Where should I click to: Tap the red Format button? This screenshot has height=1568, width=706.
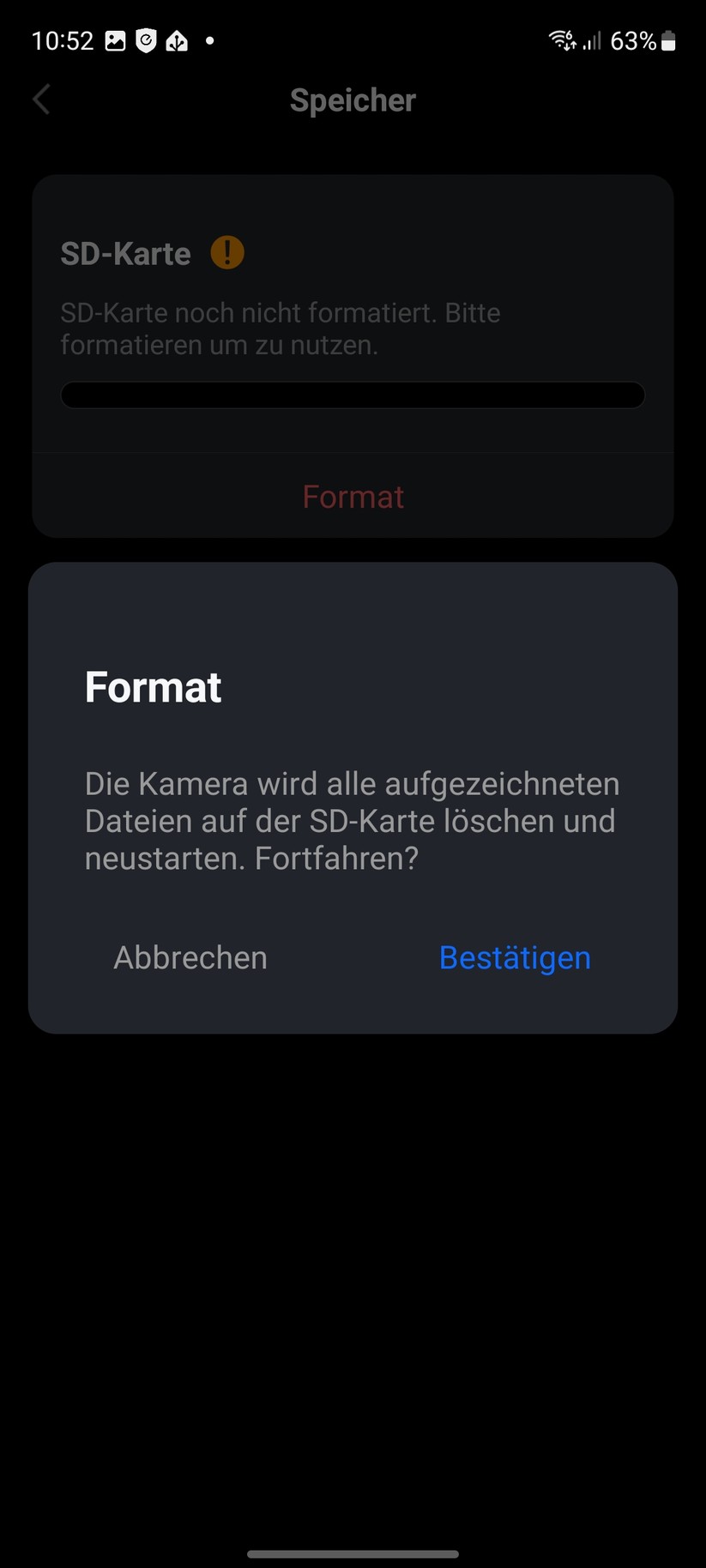click(353, 496)
